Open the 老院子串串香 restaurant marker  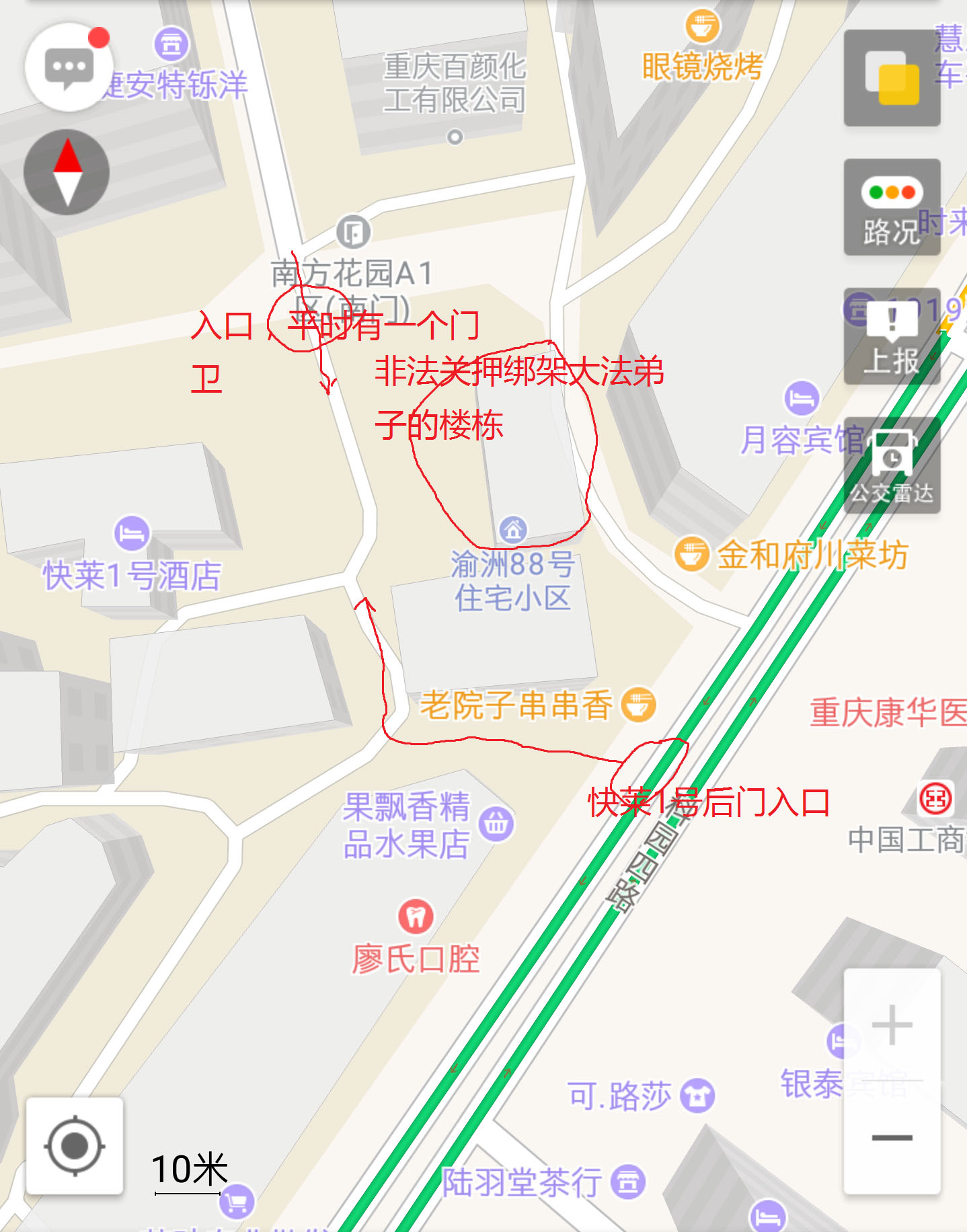coord(638,704)
